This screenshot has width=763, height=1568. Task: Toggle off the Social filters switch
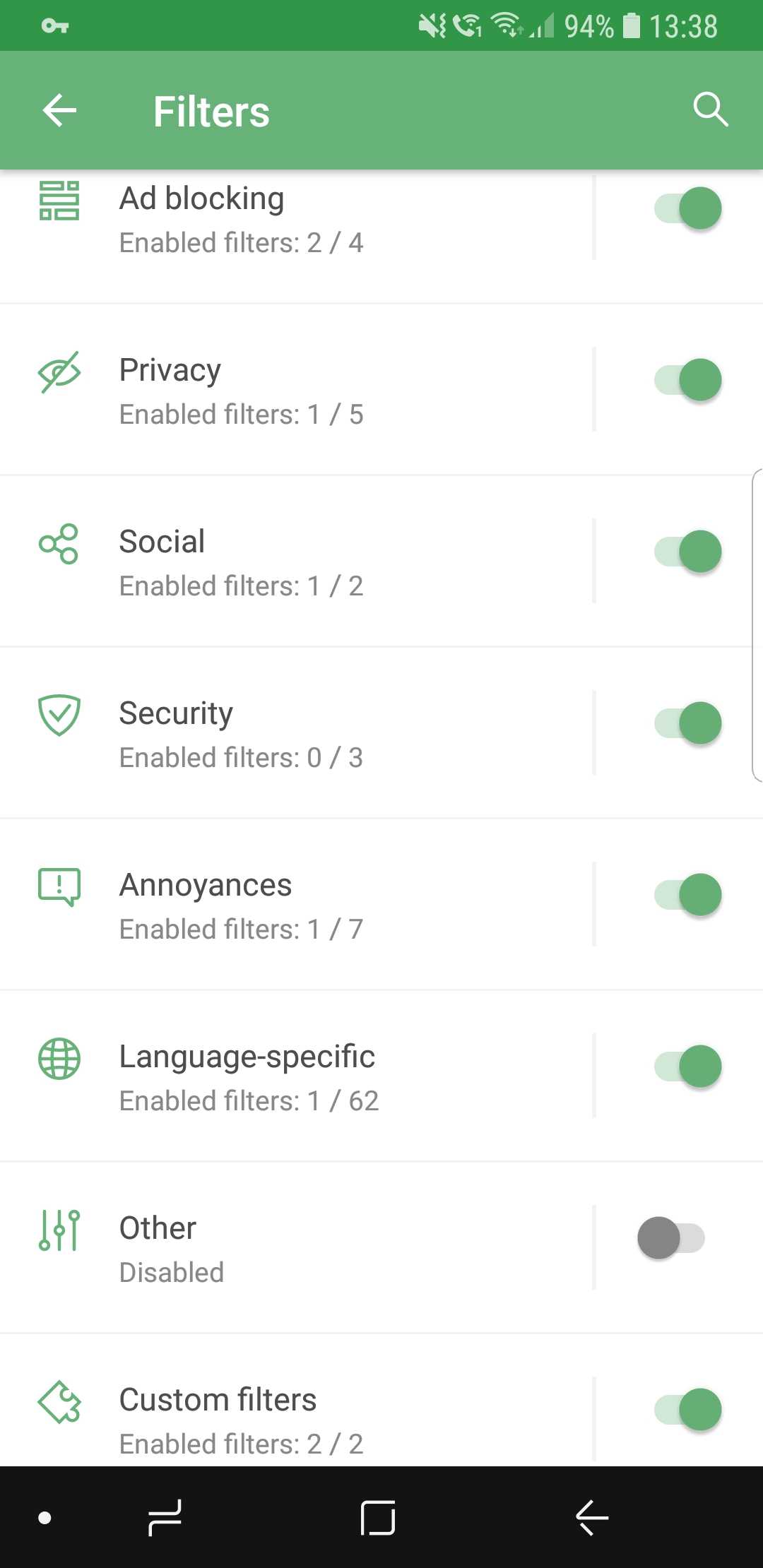[688, 552]
